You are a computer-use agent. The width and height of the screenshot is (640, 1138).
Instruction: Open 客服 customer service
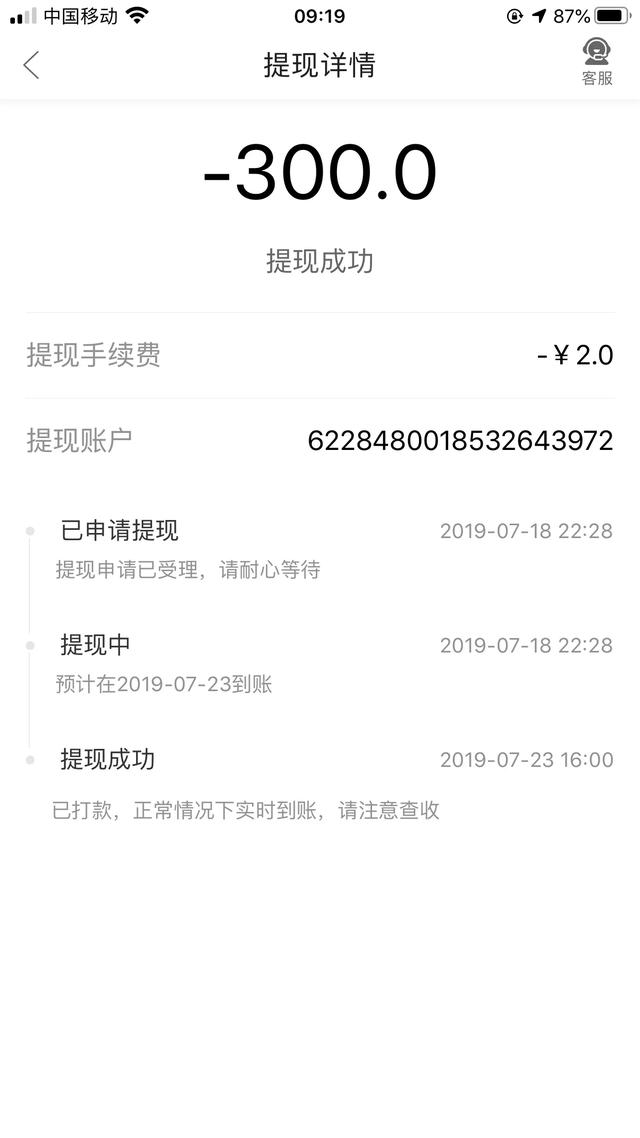(596, 62)
